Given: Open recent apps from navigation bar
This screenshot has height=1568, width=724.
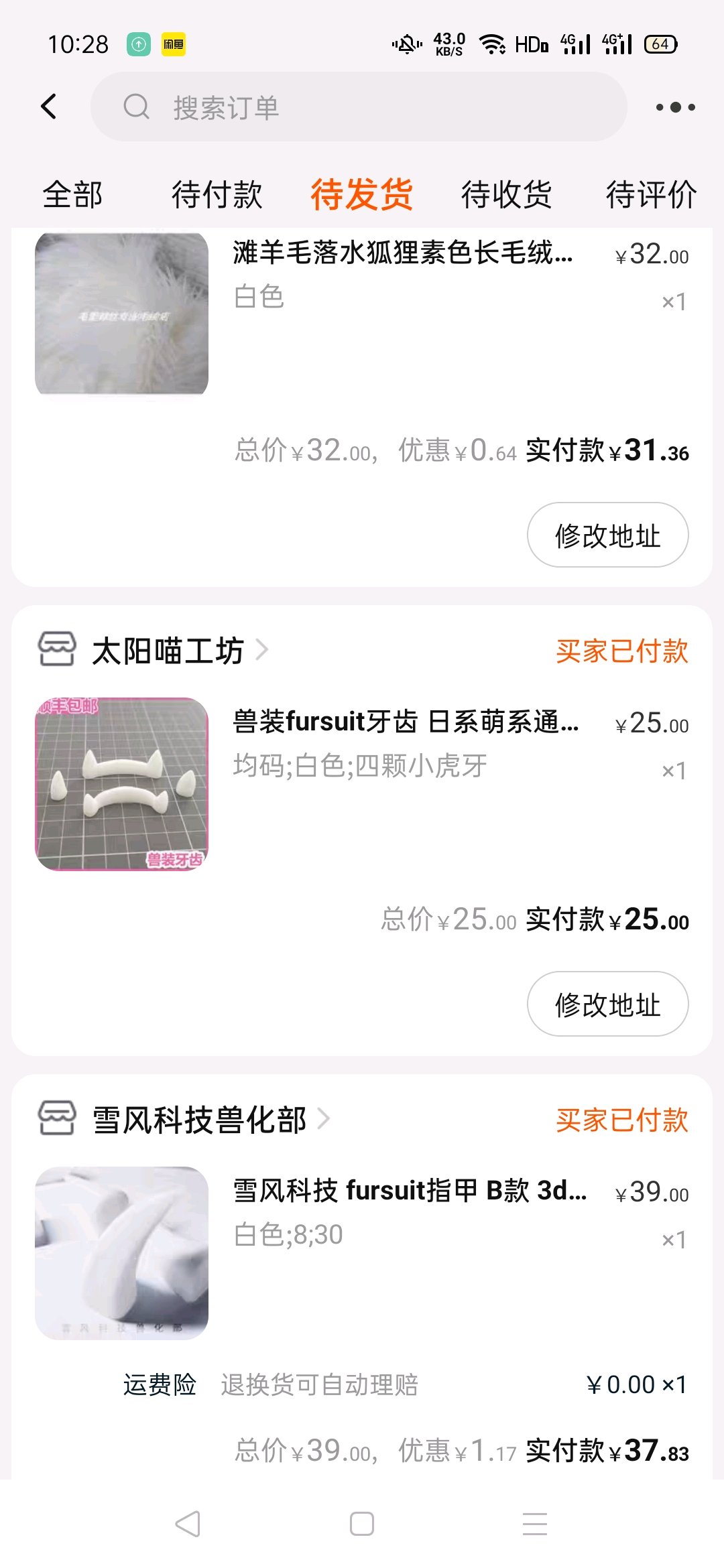Looking at the screenshot, I should pyautogui.click(x=535, y=1524).
